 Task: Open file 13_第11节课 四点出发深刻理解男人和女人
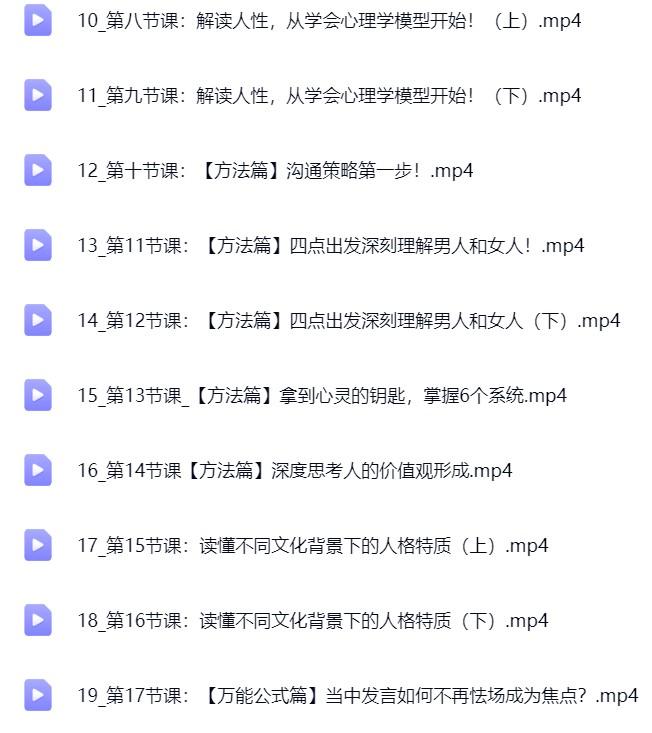coord(330,245)
